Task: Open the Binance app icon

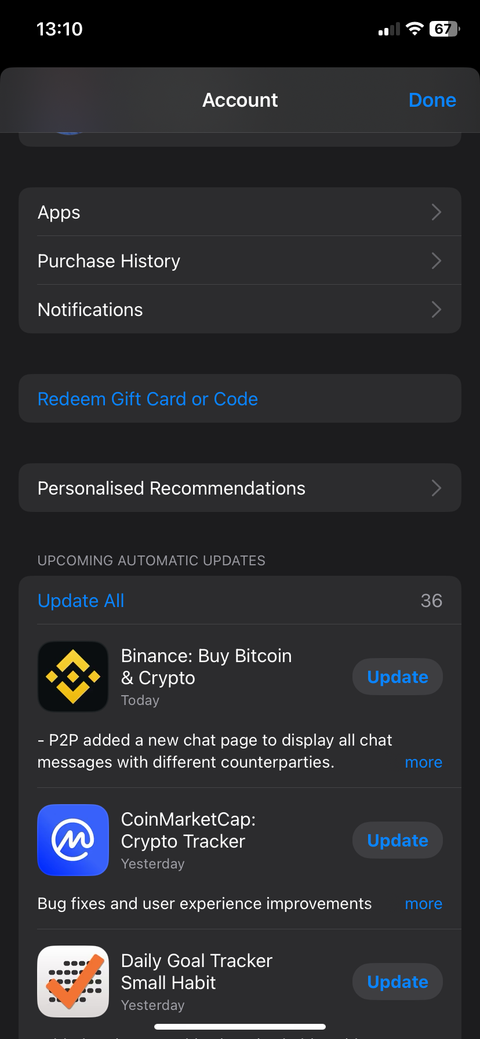Action: [73, 677]
